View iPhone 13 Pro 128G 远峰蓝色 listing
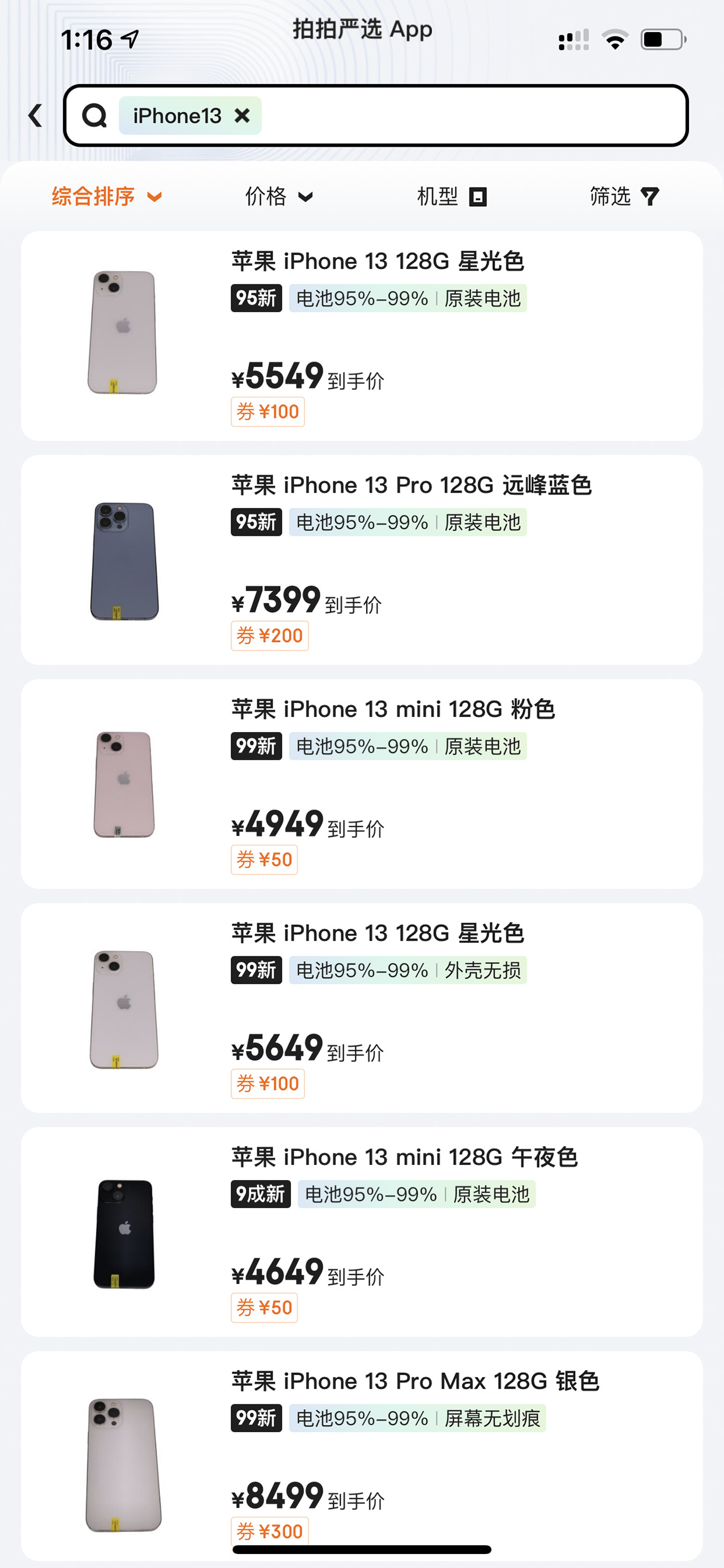This screenshot has height=1568, width=724. pos(362,560)
